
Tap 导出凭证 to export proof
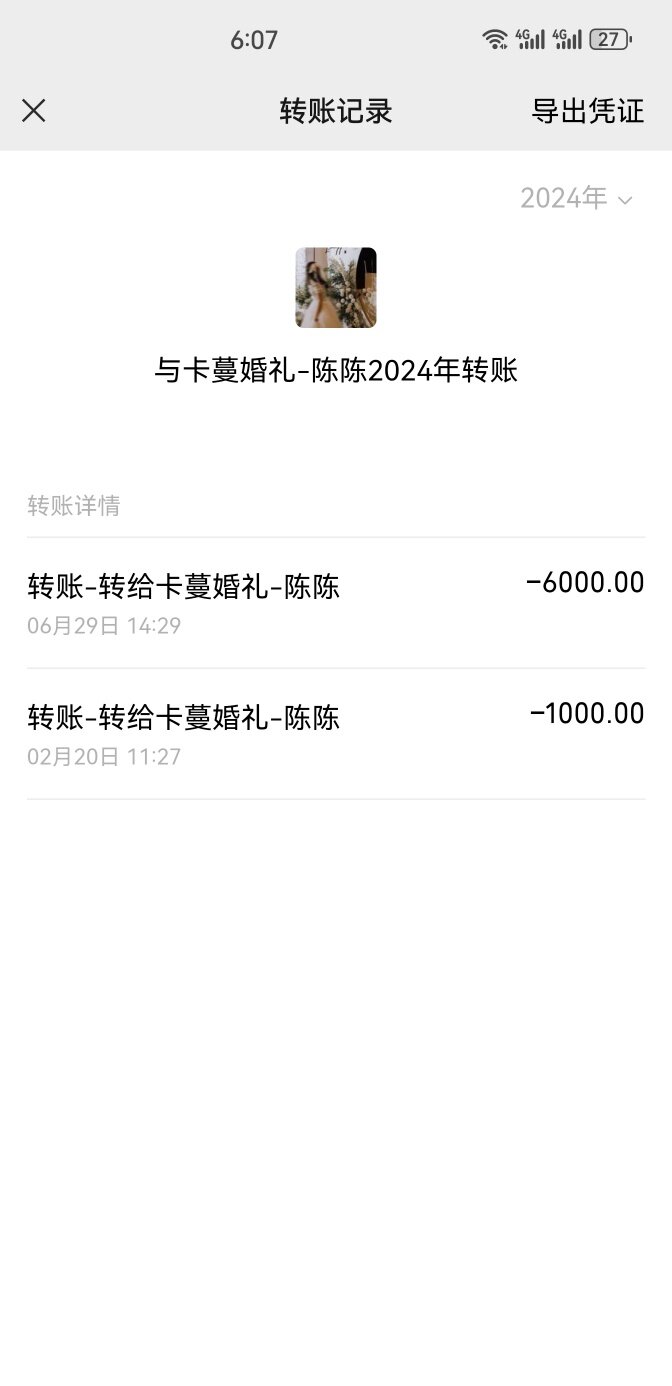pos(587,111)
